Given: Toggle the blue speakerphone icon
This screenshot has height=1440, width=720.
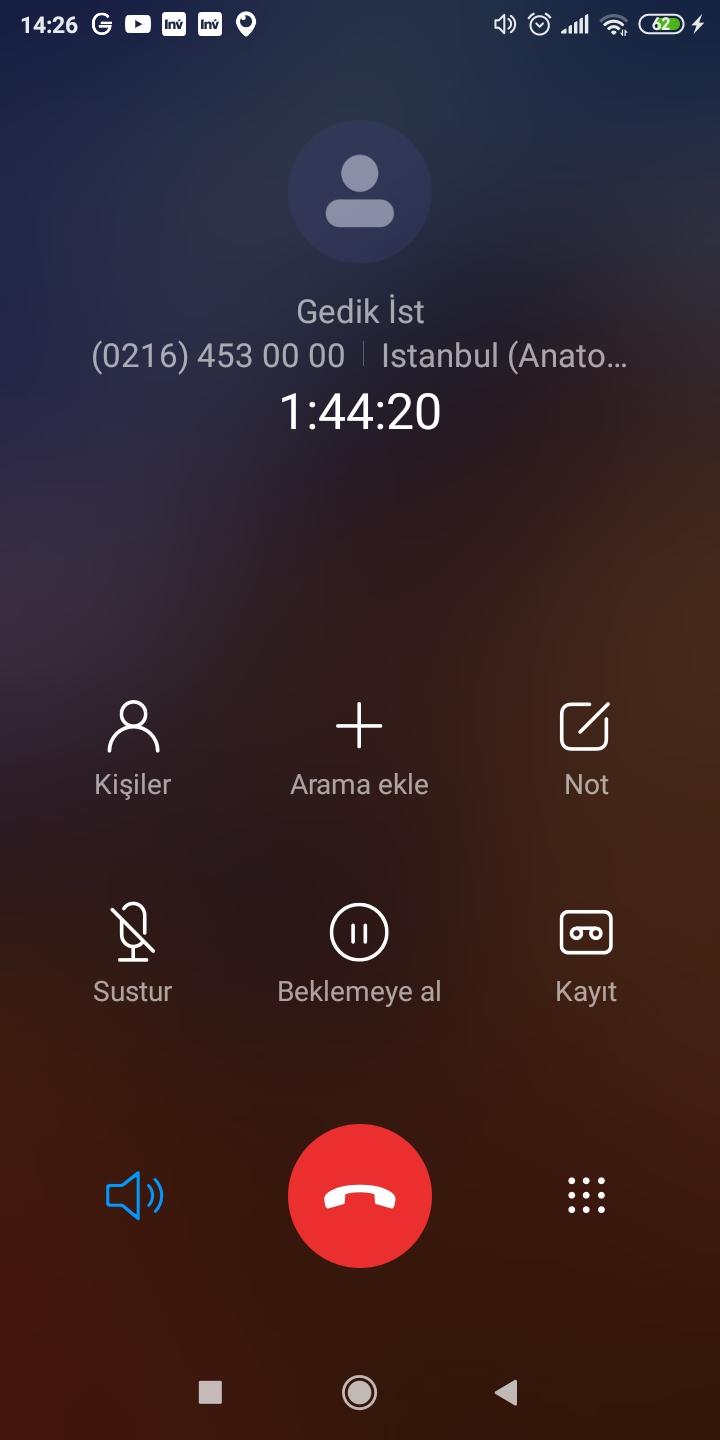Looking at the screenshot, I should [134, 1196].
